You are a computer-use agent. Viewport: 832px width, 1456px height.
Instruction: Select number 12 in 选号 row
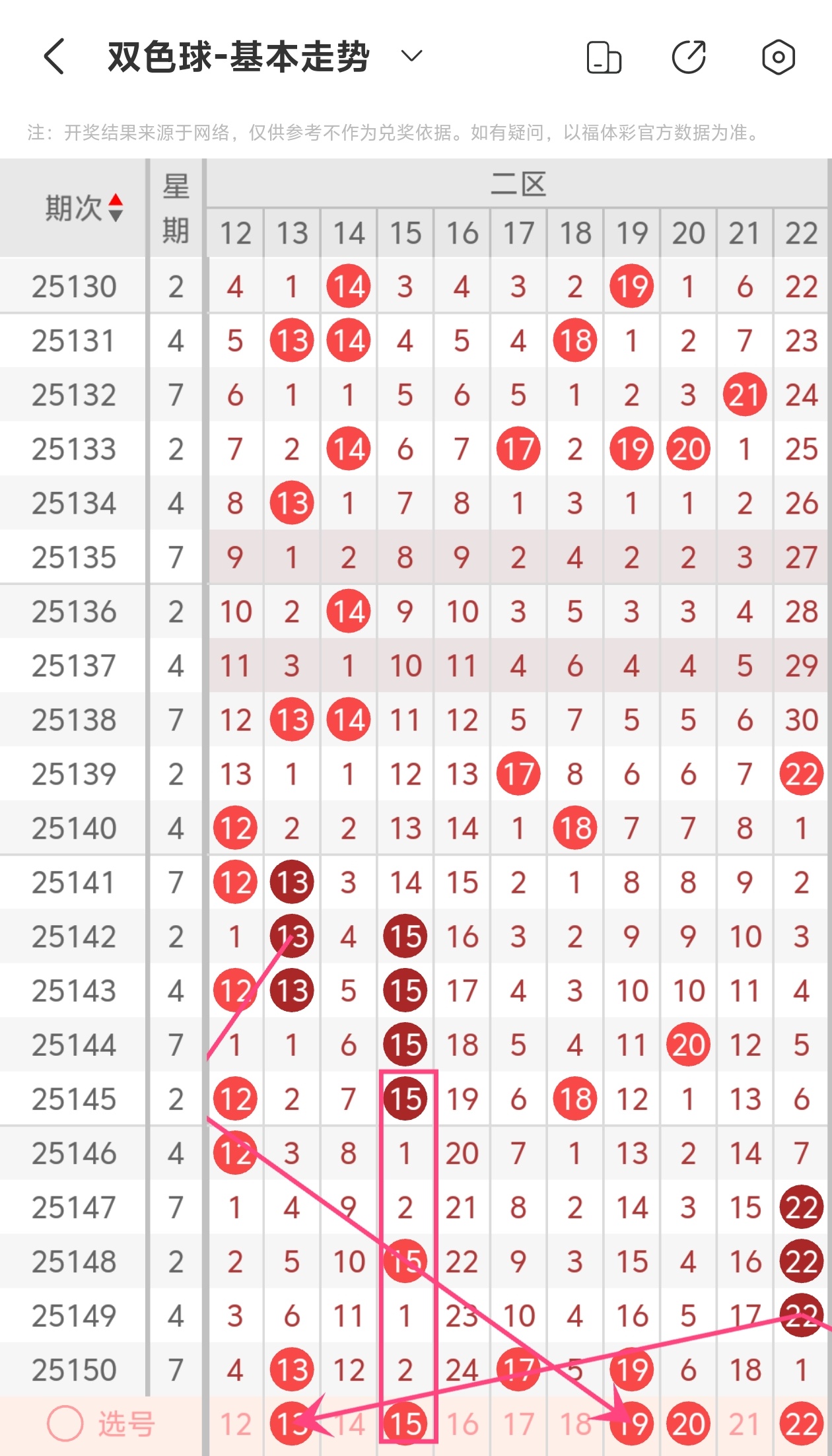[235, 1424]
